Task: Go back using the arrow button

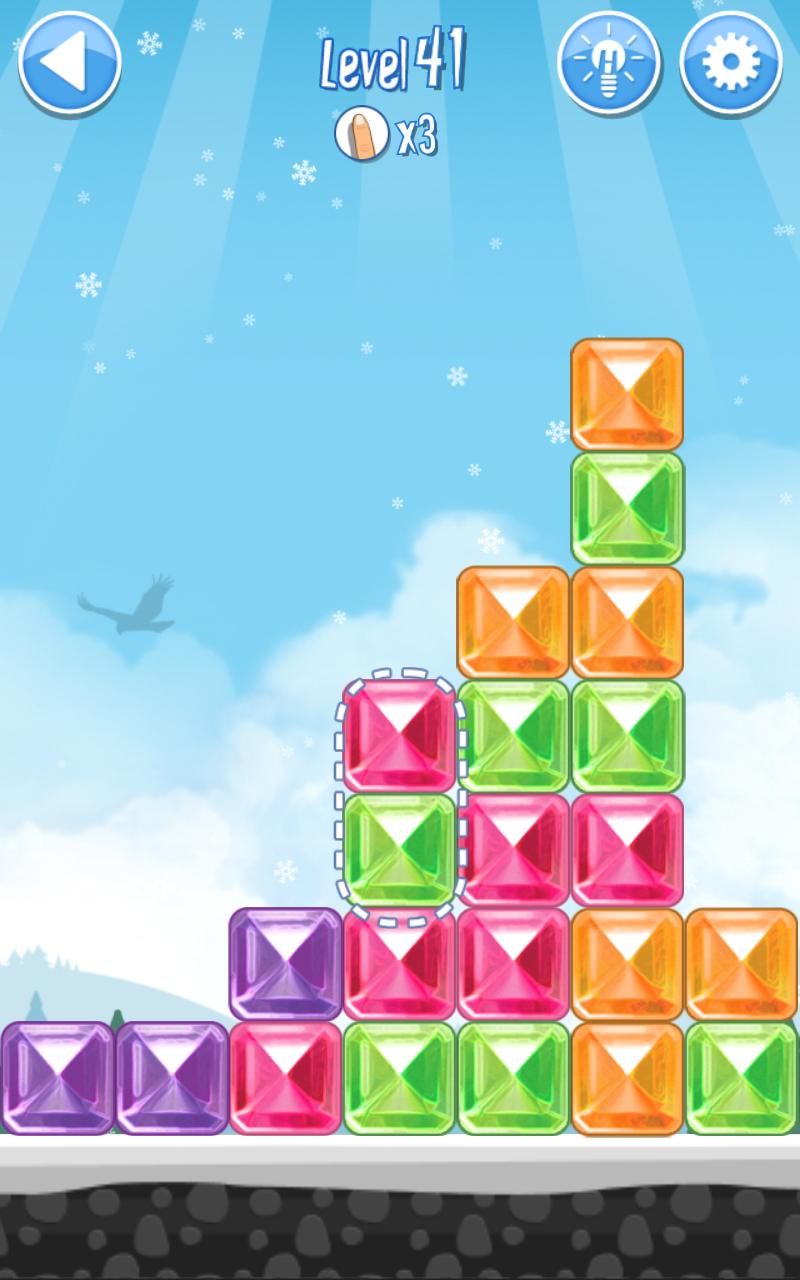Action: 70,62
